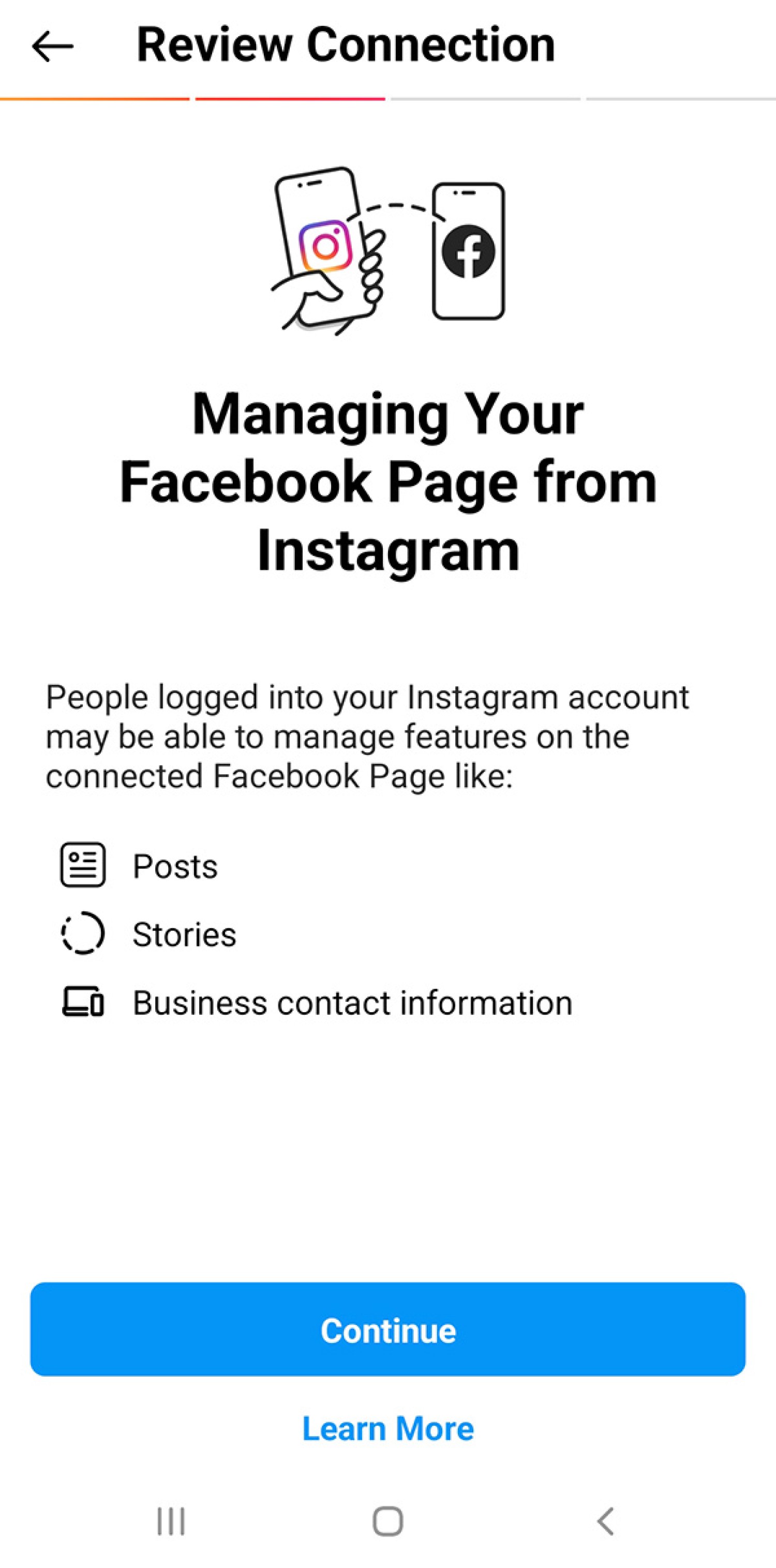The image size is (776, 1568).
Task: Go to the home screen
Action: tap(387, 1521)
